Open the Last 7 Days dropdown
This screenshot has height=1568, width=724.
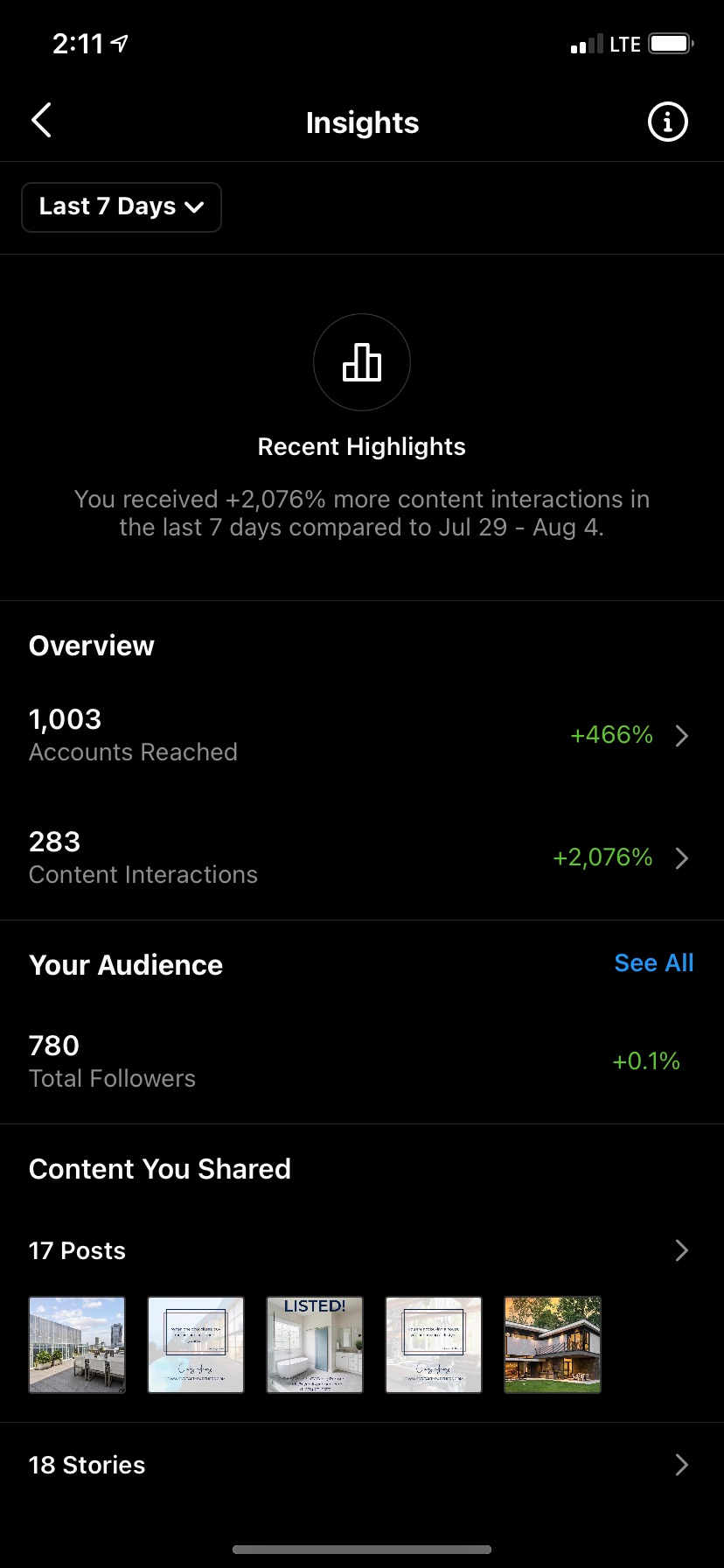[122, 207]
